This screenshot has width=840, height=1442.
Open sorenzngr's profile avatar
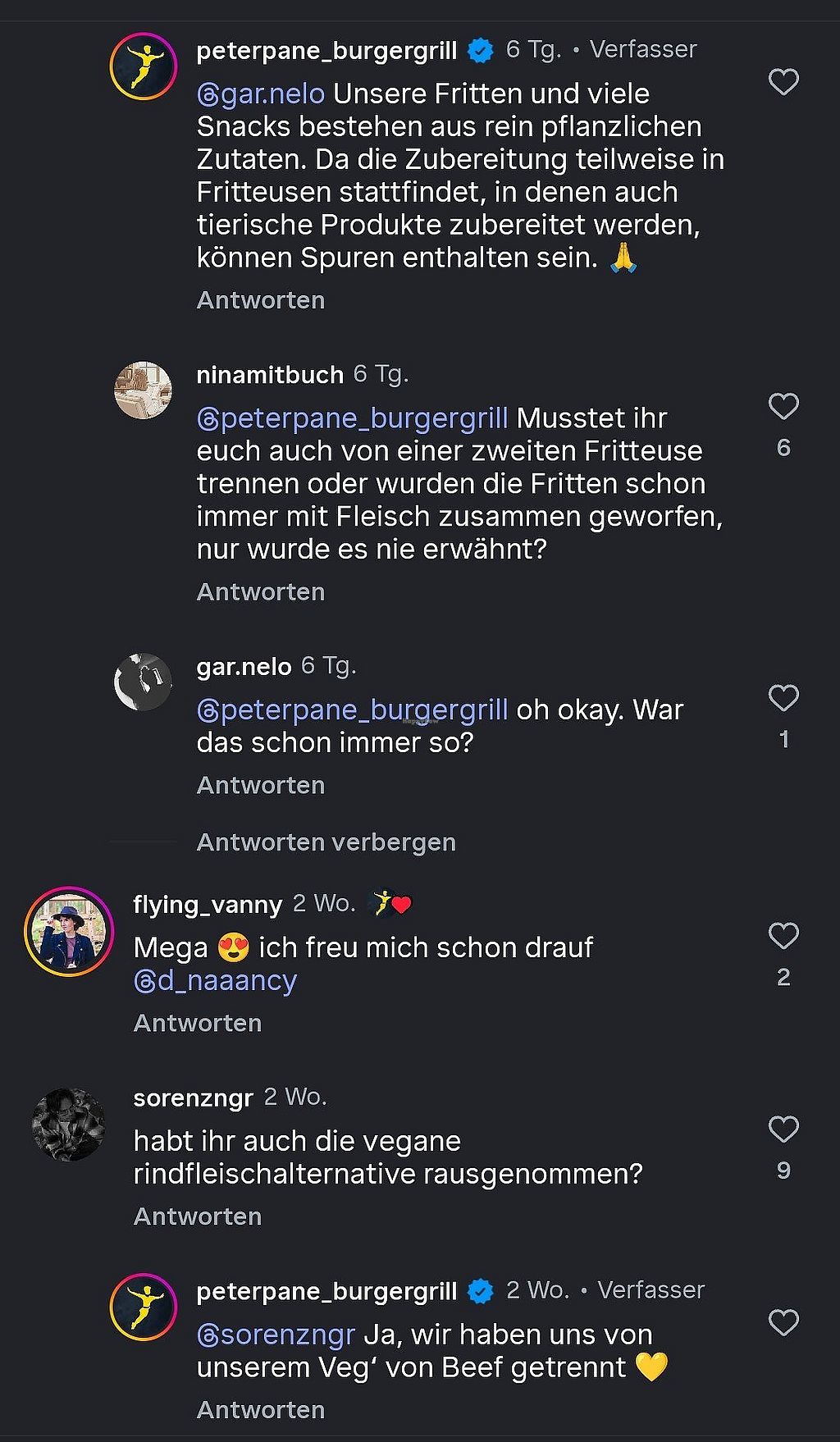(x=69, y=1125)
